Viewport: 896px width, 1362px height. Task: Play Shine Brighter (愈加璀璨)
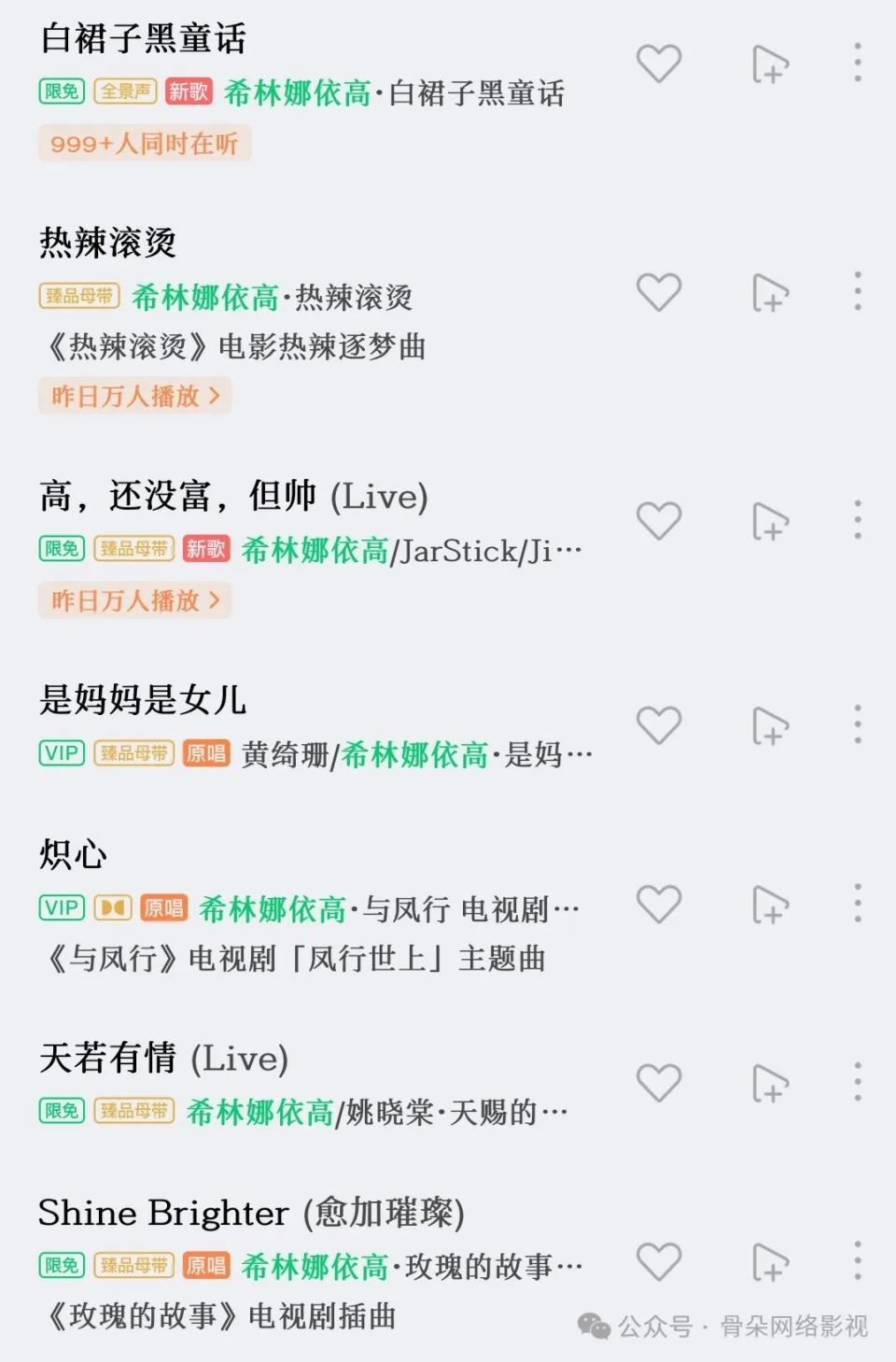251,1213
